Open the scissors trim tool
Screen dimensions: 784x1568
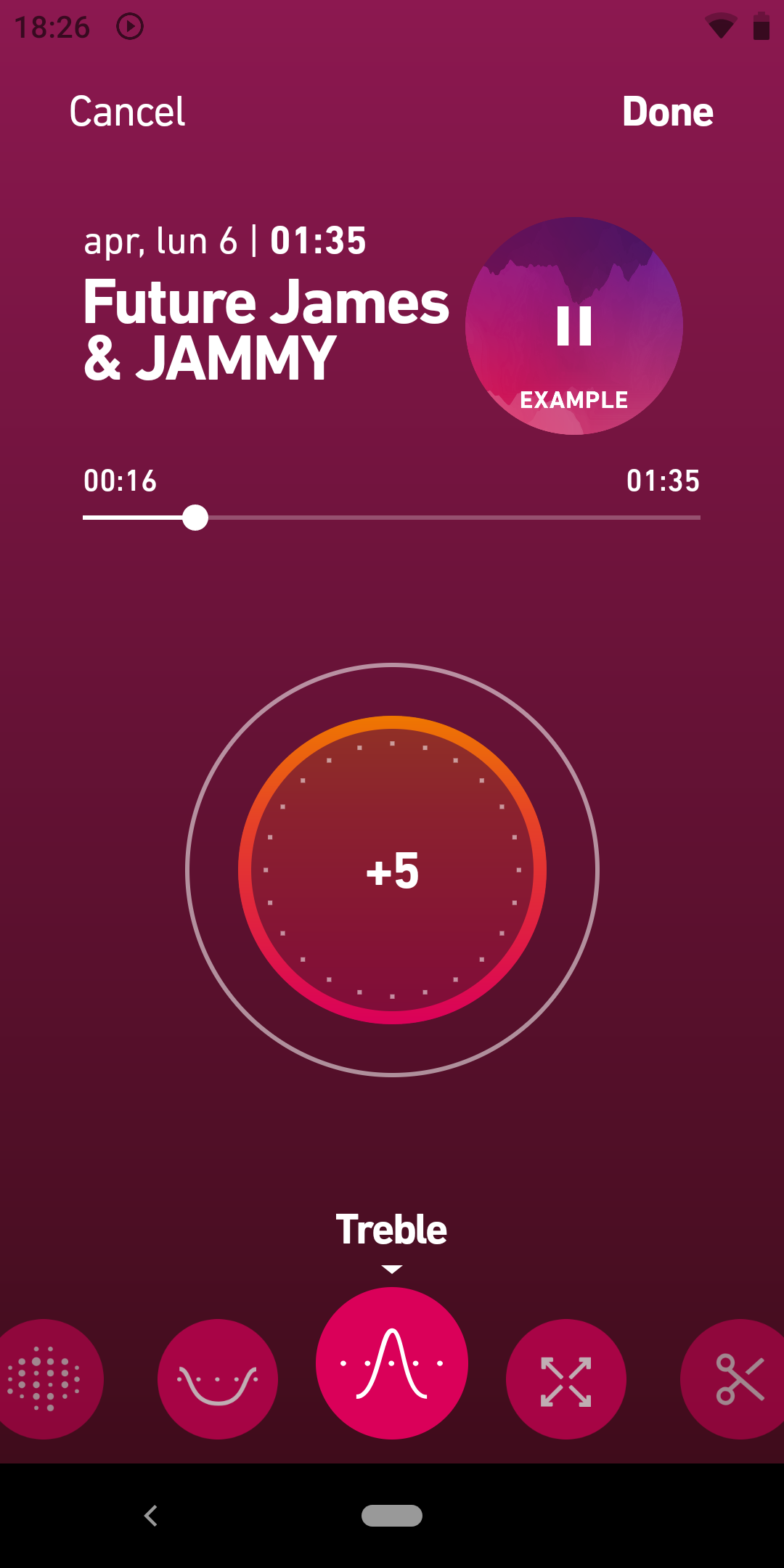[x=735, y=1379]
